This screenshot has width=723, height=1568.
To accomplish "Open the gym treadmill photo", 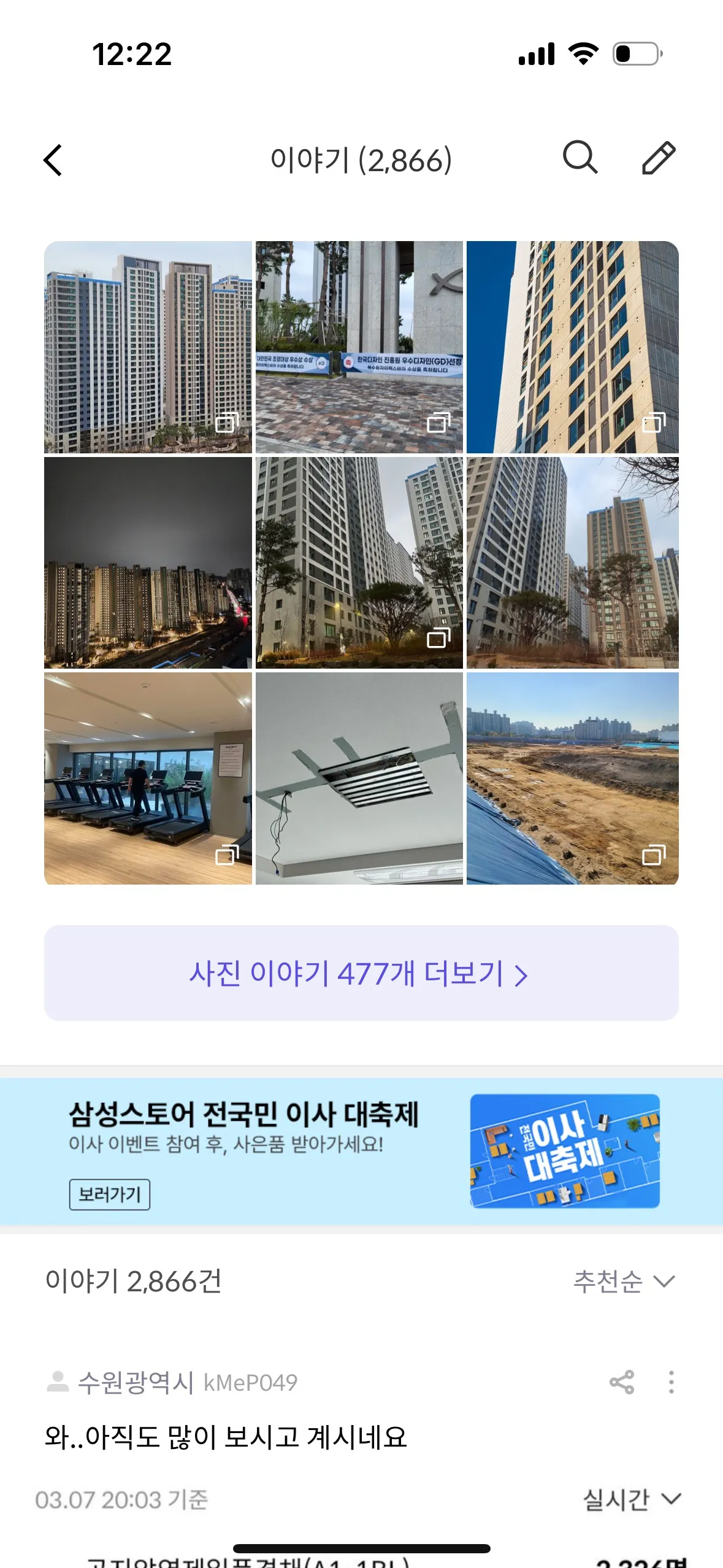I will coord(148,778).
